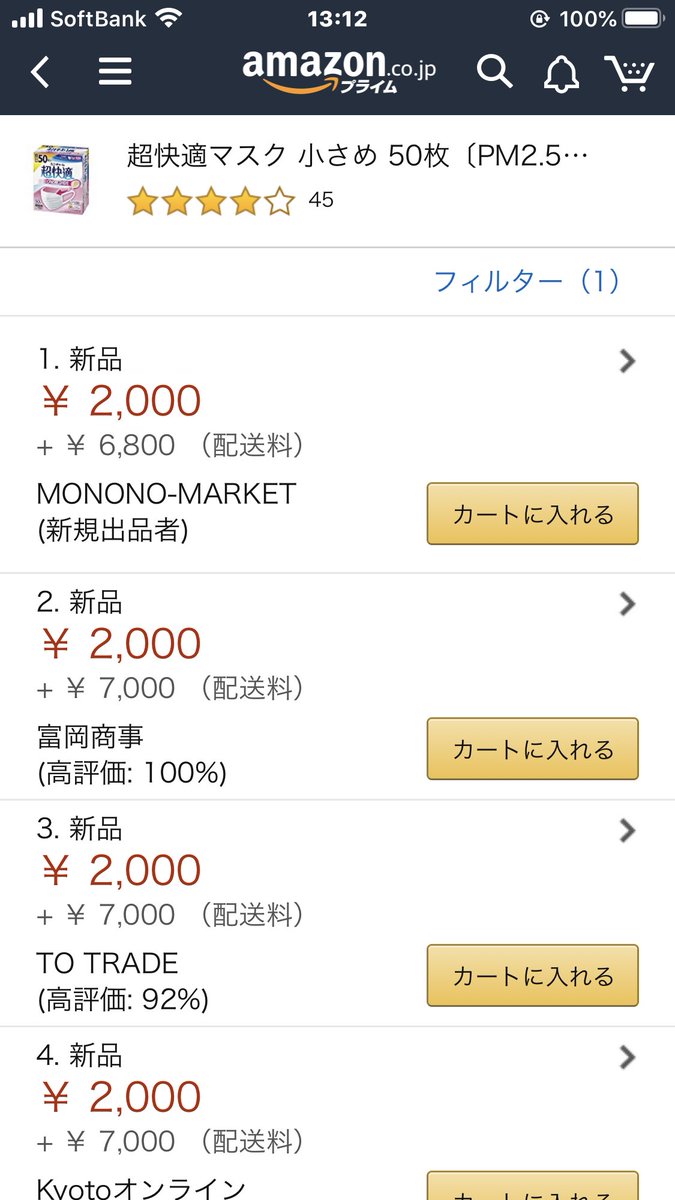Viewport: 675px width, 1200px height.
Task: Go back using the top-left arrow
Action: tap(40, 72)
